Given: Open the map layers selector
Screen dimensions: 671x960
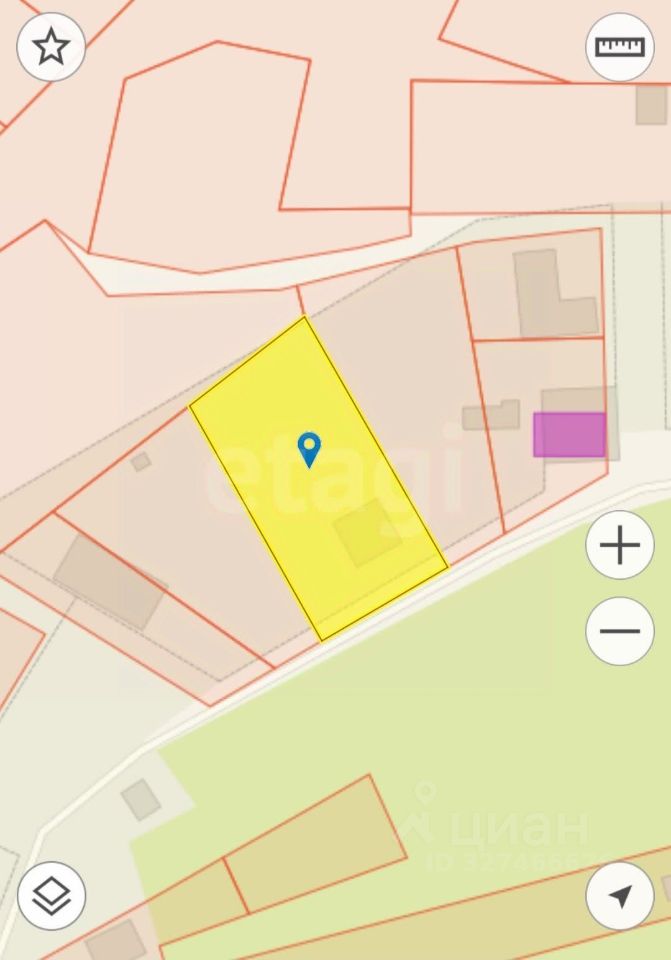Looking at the screenshot, I should 51,895.
